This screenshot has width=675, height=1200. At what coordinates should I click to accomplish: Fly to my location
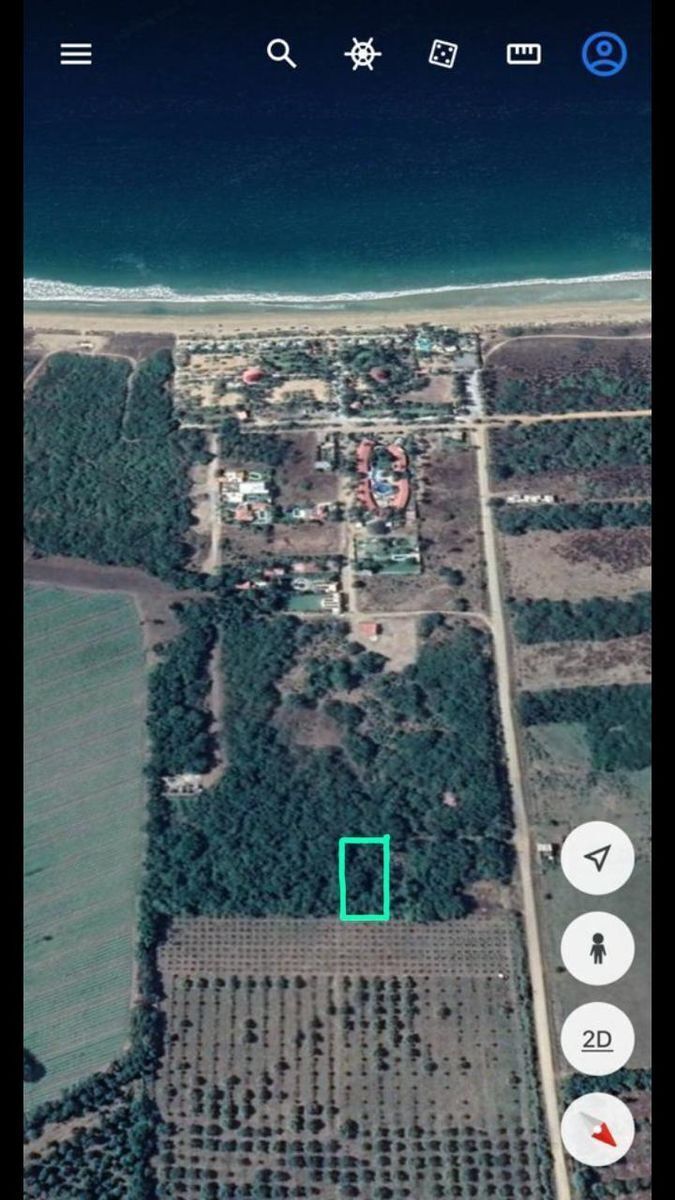(x=597, y=858)
